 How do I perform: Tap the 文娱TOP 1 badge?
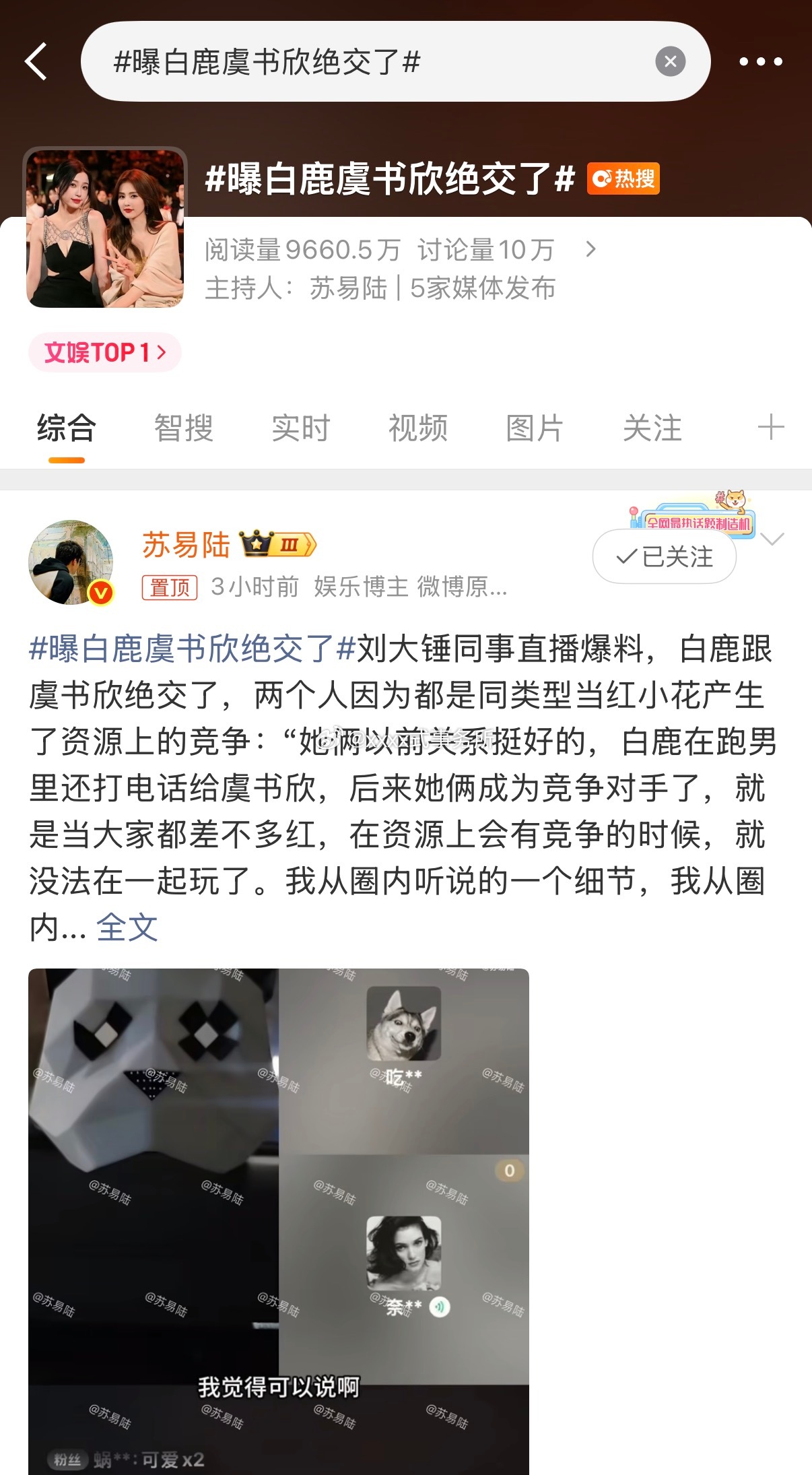[x=104, y=352]
